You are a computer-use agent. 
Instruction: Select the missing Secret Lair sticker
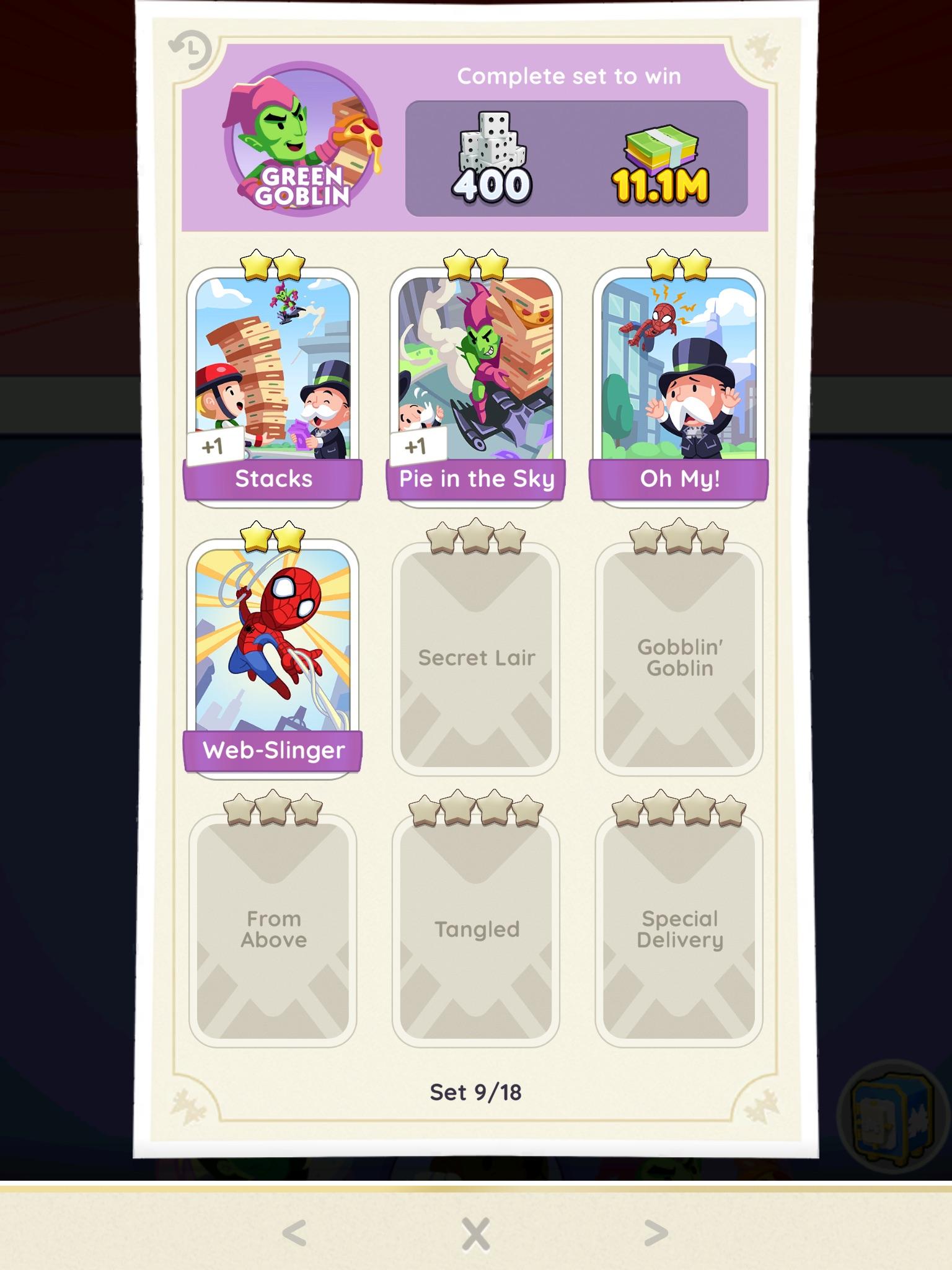(x=475, y=659)
